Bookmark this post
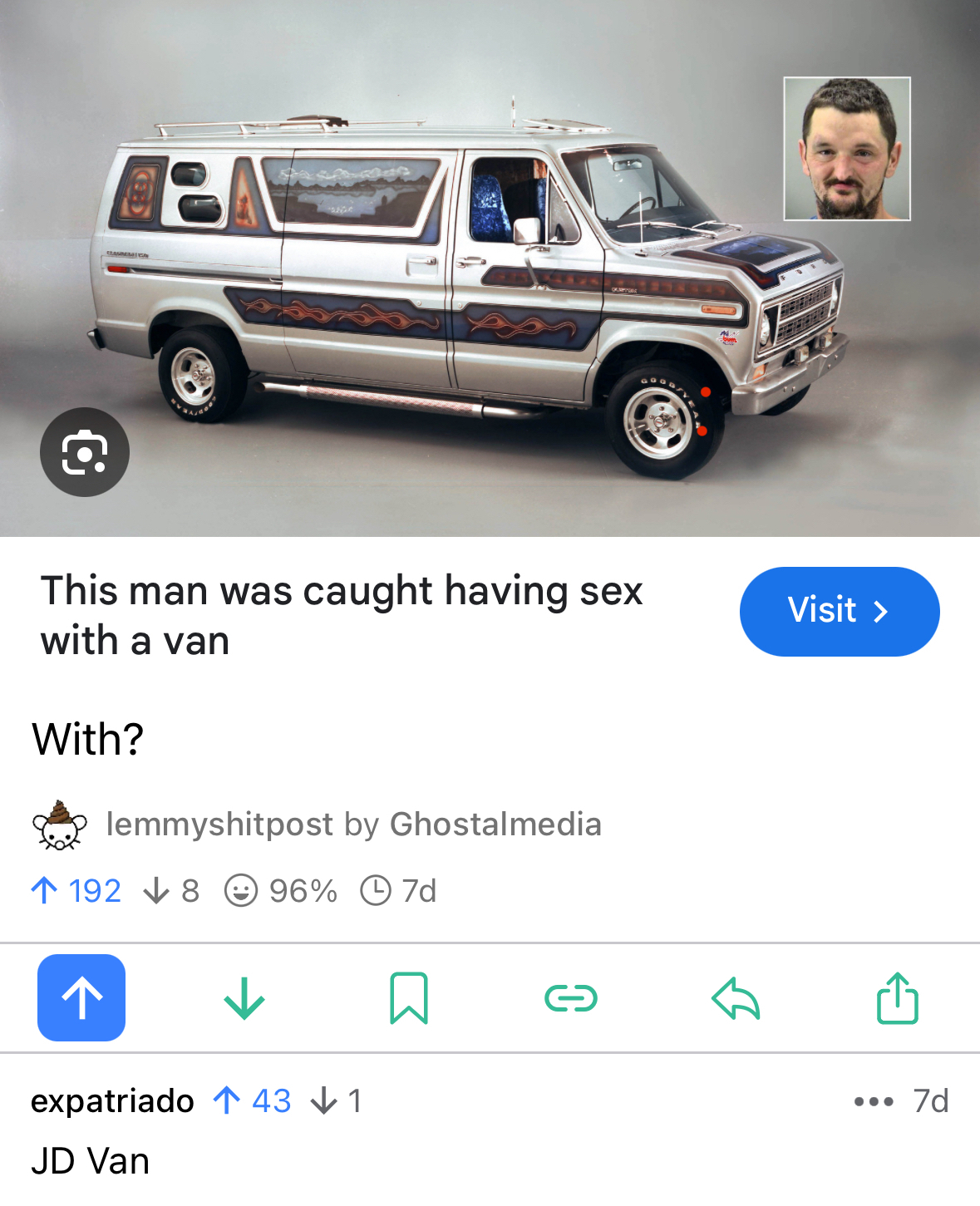Screen dimensions: 980x1206 tap(408, 997)
